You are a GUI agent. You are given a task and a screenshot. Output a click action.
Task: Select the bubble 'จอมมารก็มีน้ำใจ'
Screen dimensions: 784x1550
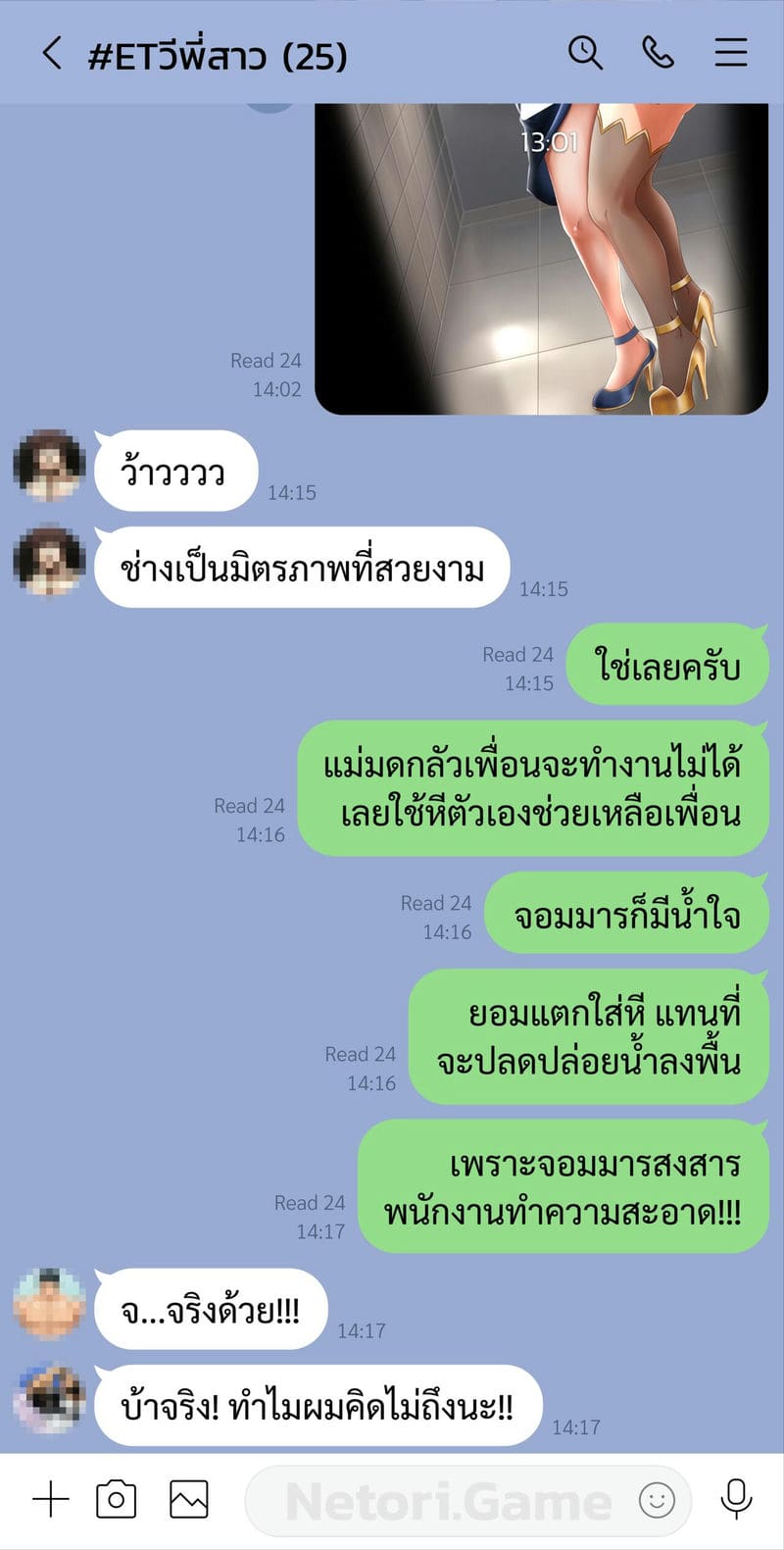626,913
